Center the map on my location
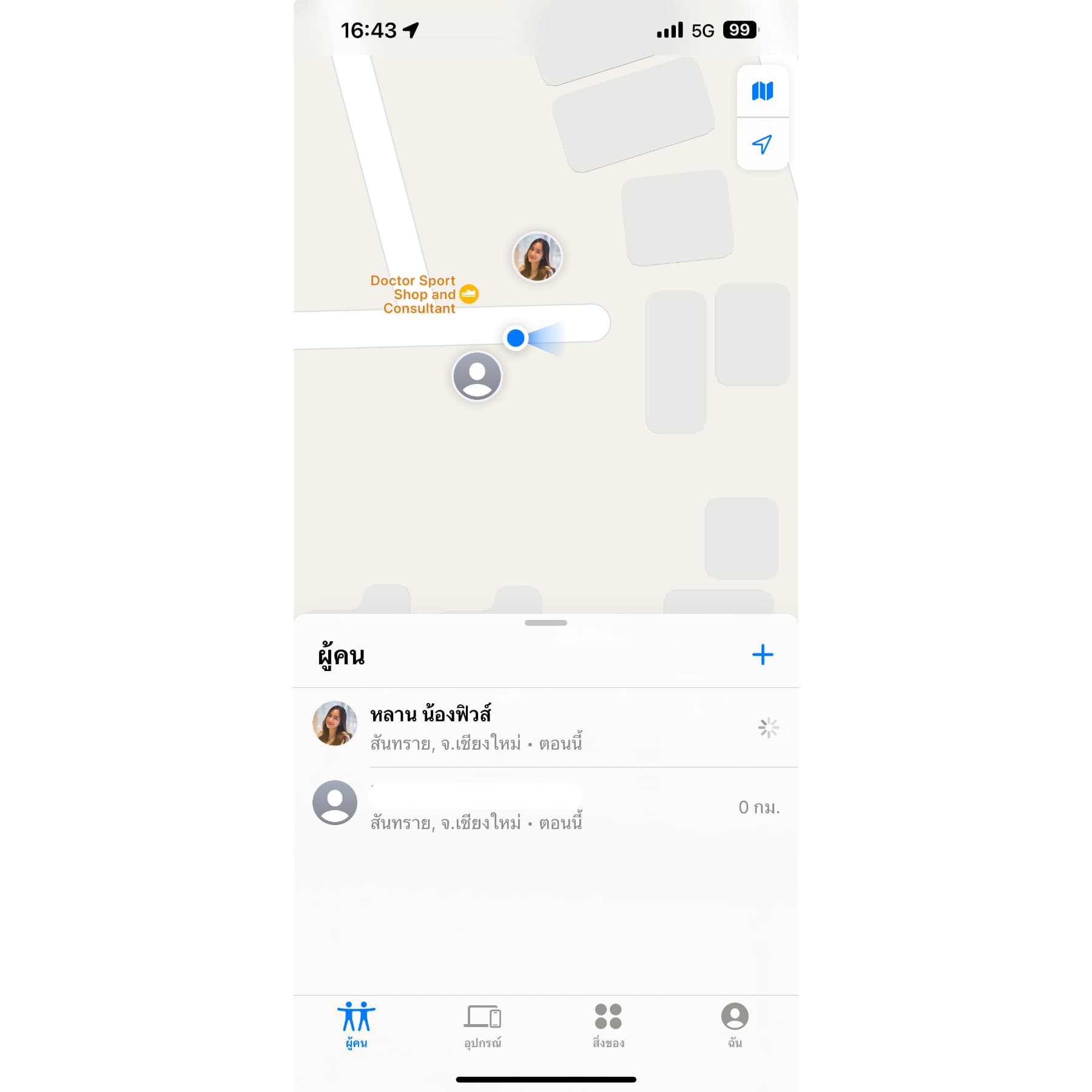 pos(762,144)
